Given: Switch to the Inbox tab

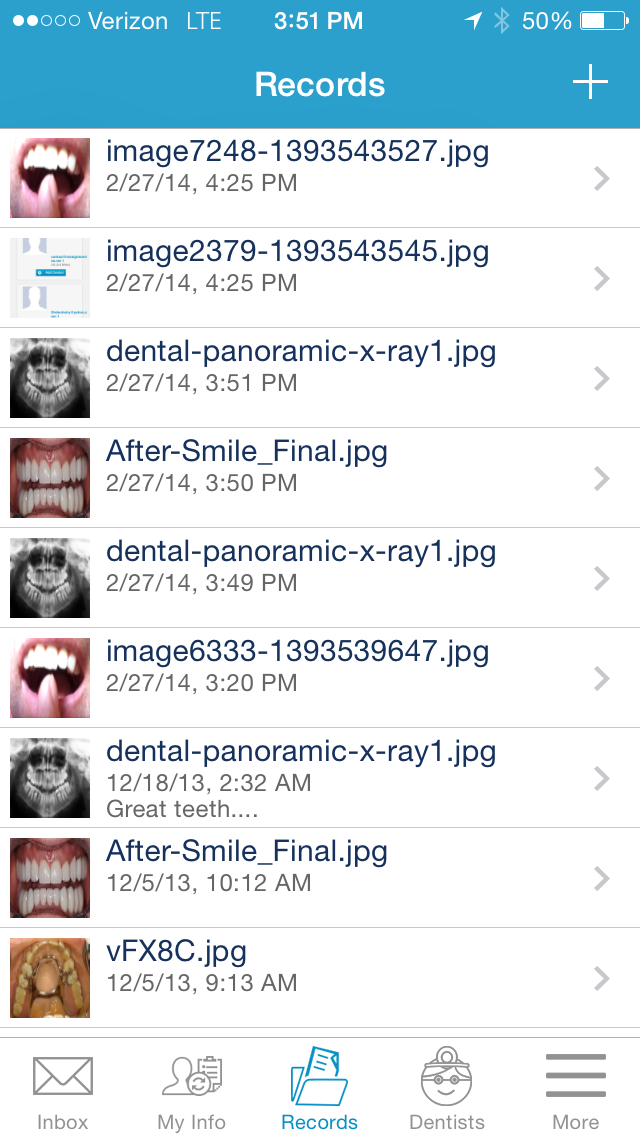Looking at the screenshot, I should coord(63,1090).
